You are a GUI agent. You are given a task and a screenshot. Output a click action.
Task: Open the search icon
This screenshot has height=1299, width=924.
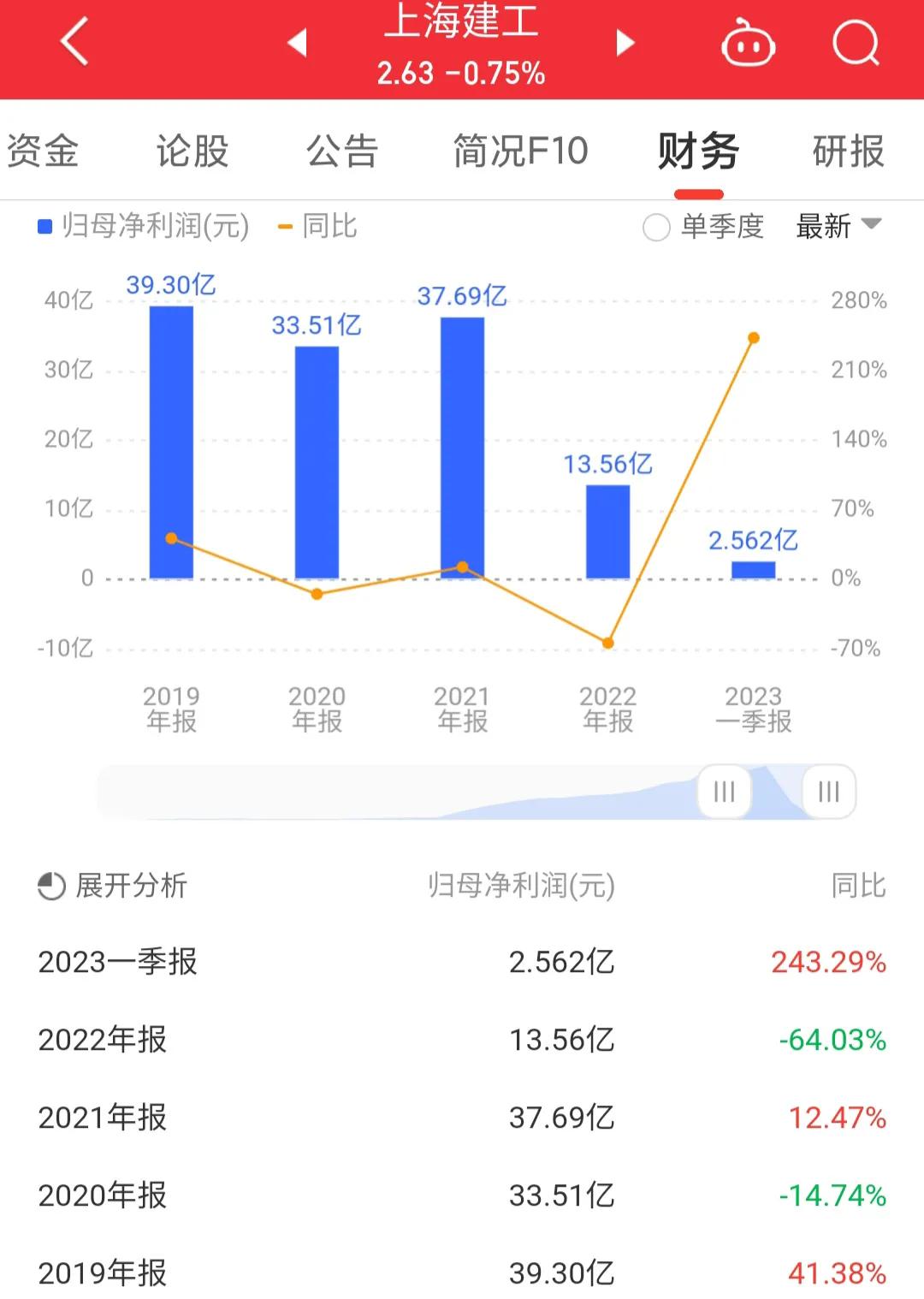point(855,44)
